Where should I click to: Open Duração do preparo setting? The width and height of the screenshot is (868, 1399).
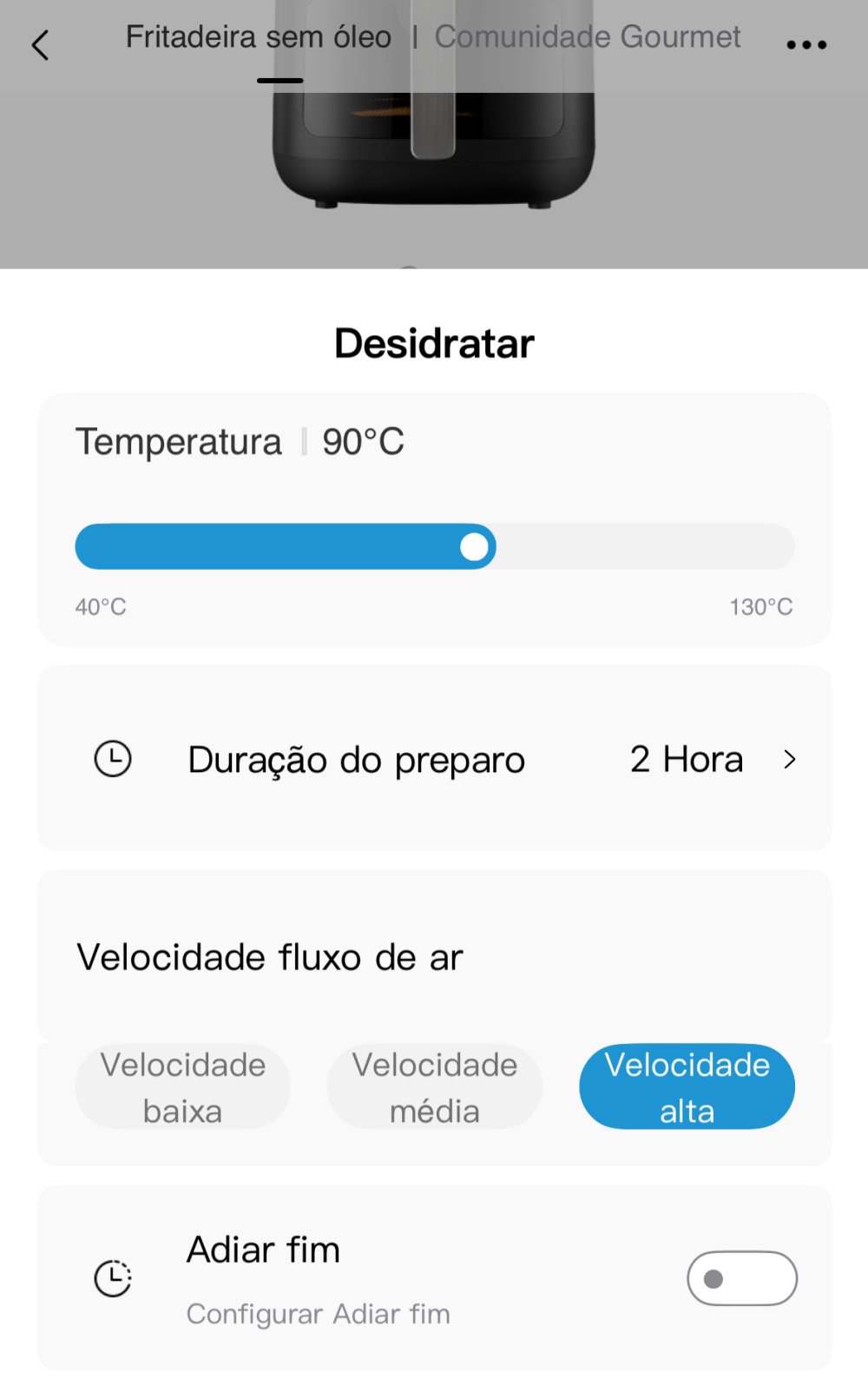pyautogui.click(x=434, y=759)
